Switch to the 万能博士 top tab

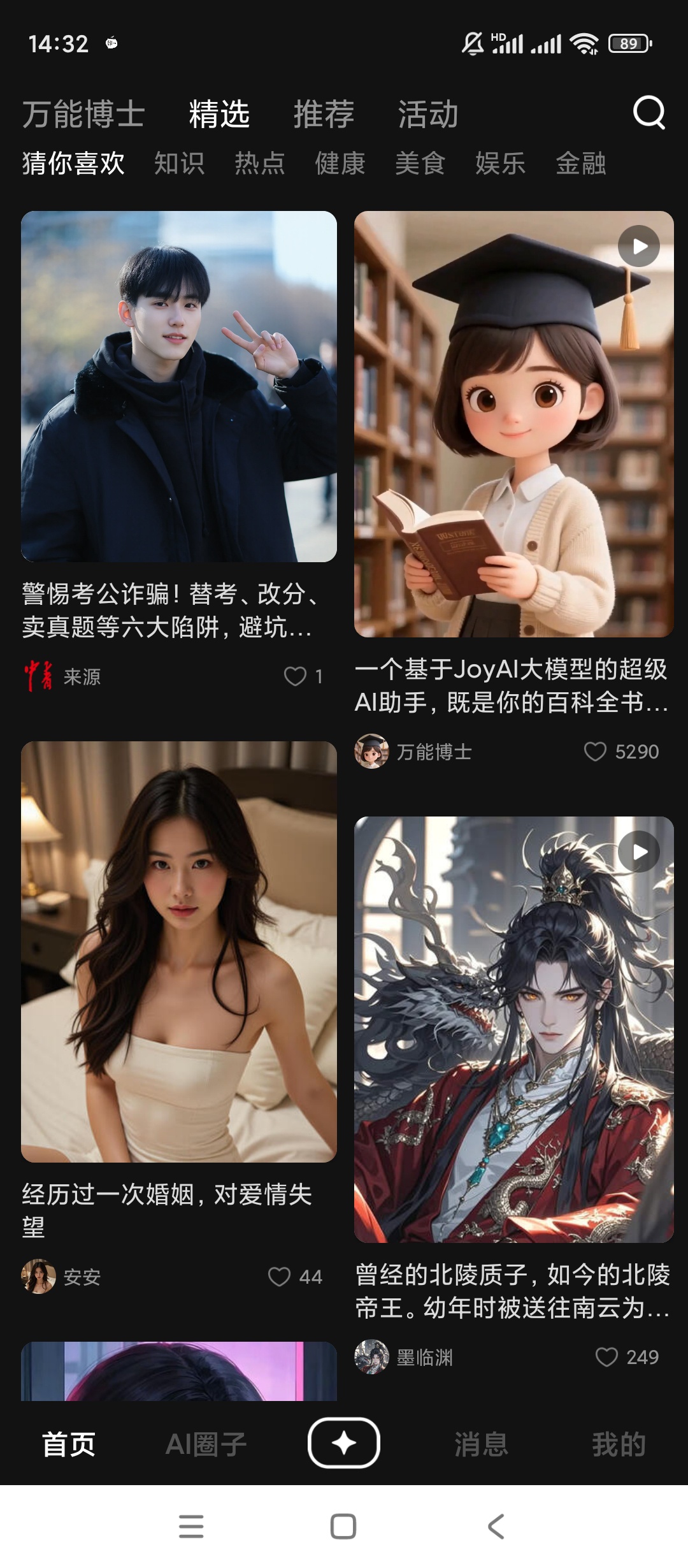pyautogui.click(x=83, y=114)
